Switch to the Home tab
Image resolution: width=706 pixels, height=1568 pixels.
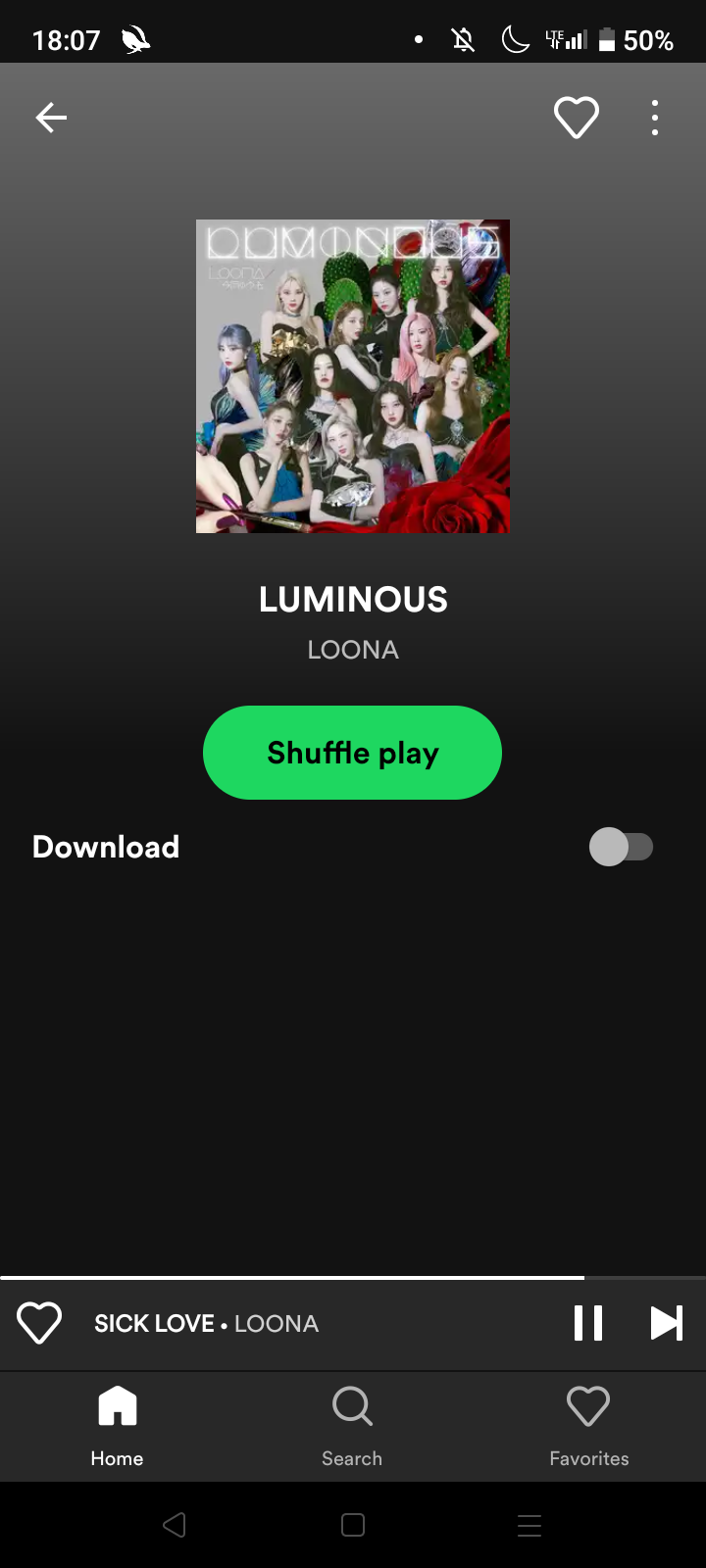(x=118, y=1426)
